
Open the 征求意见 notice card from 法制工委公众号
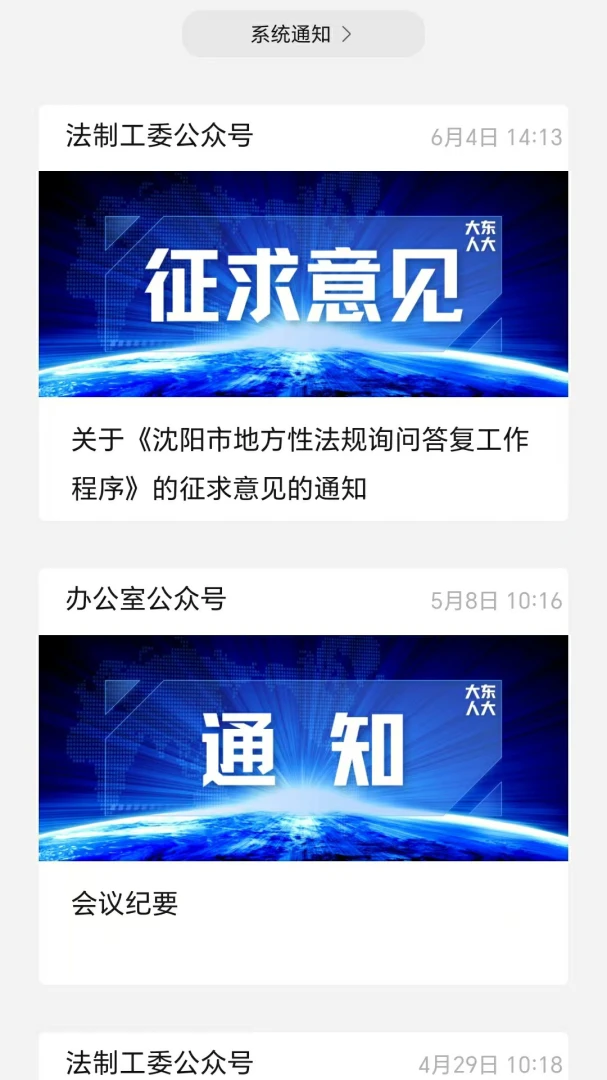[303, 313]
